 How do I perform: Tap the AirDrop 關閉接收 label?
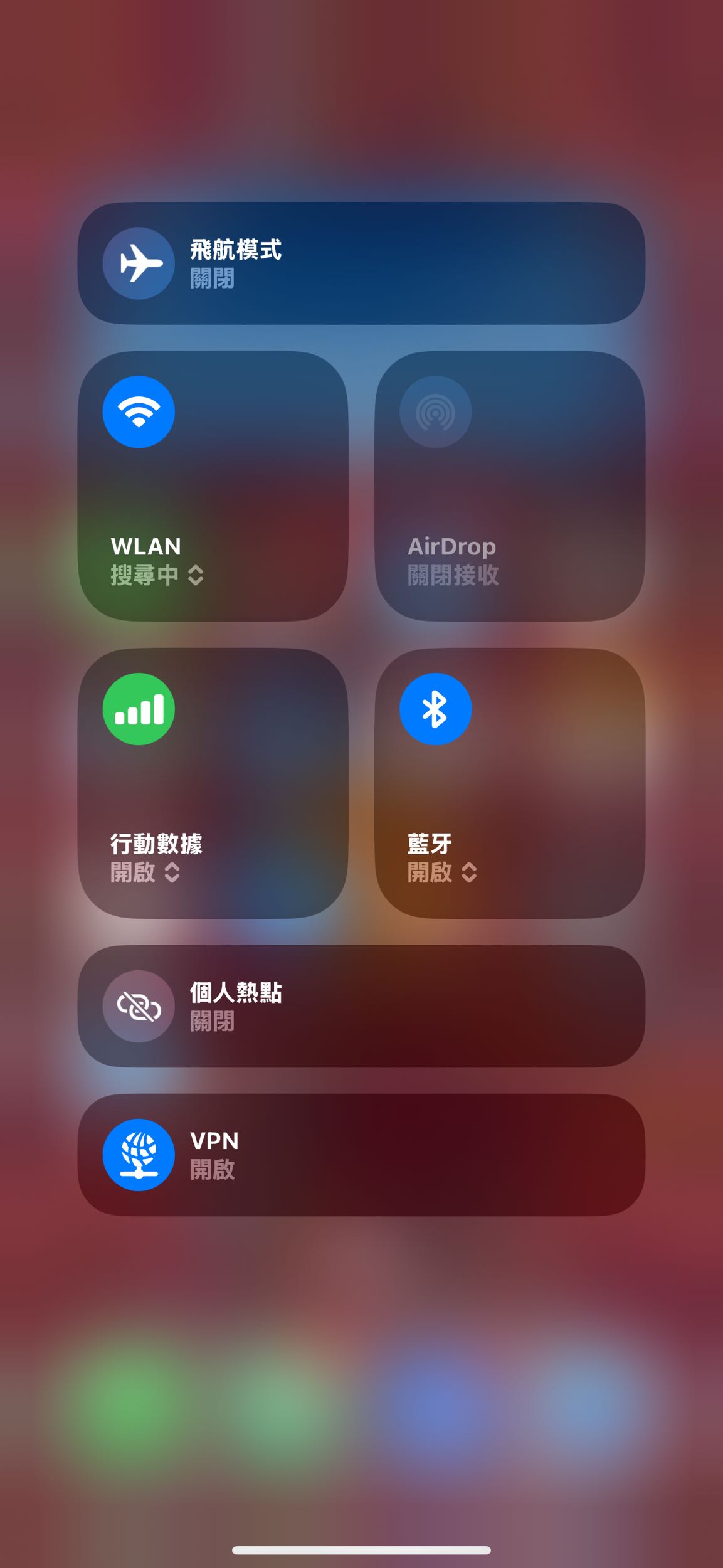coord(453,578)
